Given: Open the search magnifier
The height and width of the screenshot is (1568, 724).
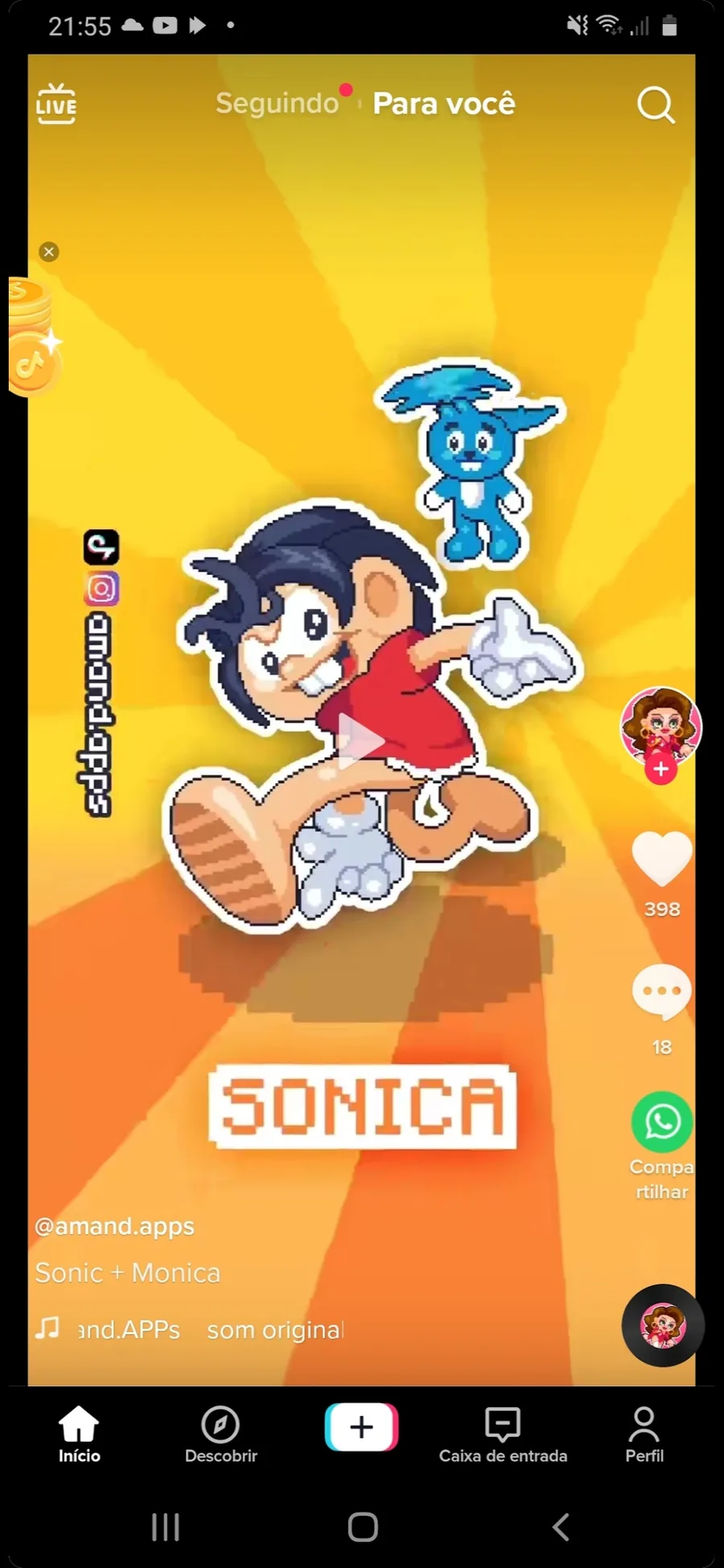Looking at the screenshot, I should pyautogui.click(x=656, y=105).
